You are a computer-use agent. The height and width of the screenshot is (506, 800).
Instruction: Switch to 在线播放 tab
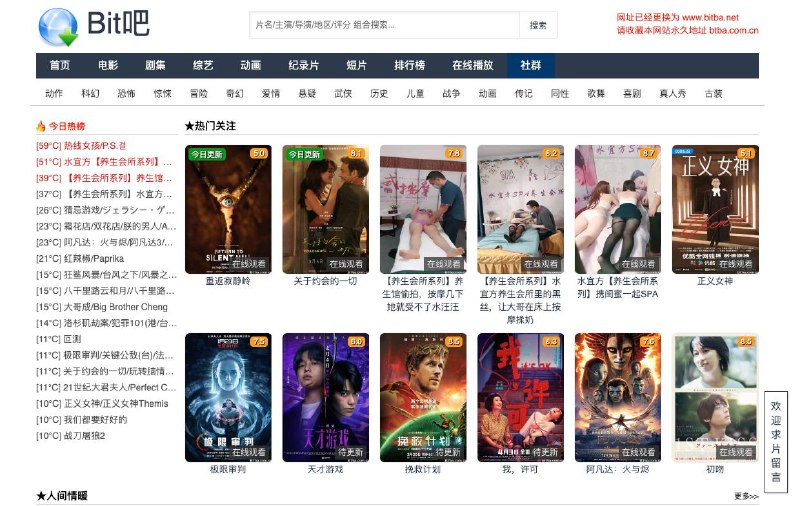[472, 65]
